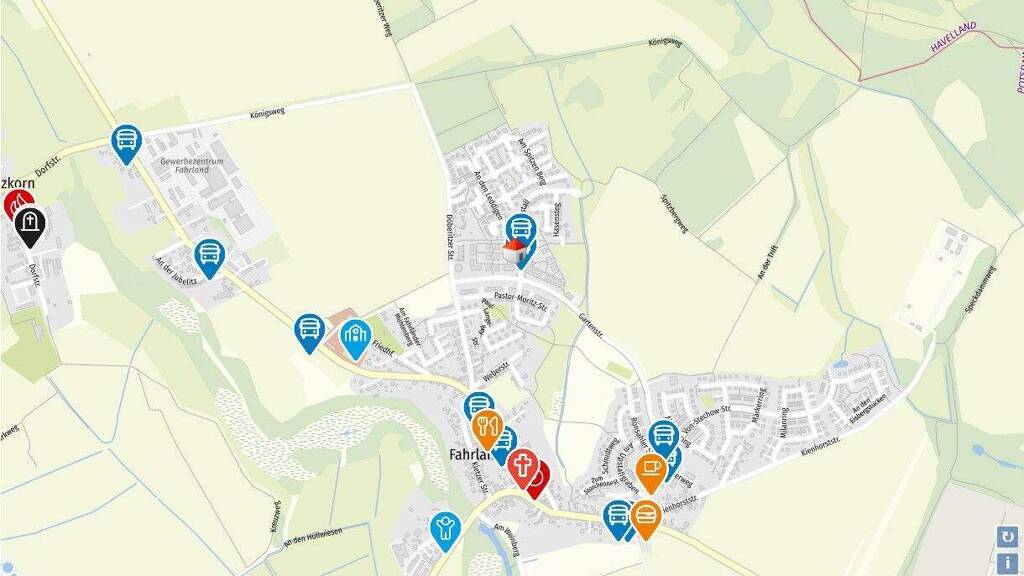Tap the light-blue gate marker near Friedhof
This screenshot has height=576, width=1024.
coord(356,340)
